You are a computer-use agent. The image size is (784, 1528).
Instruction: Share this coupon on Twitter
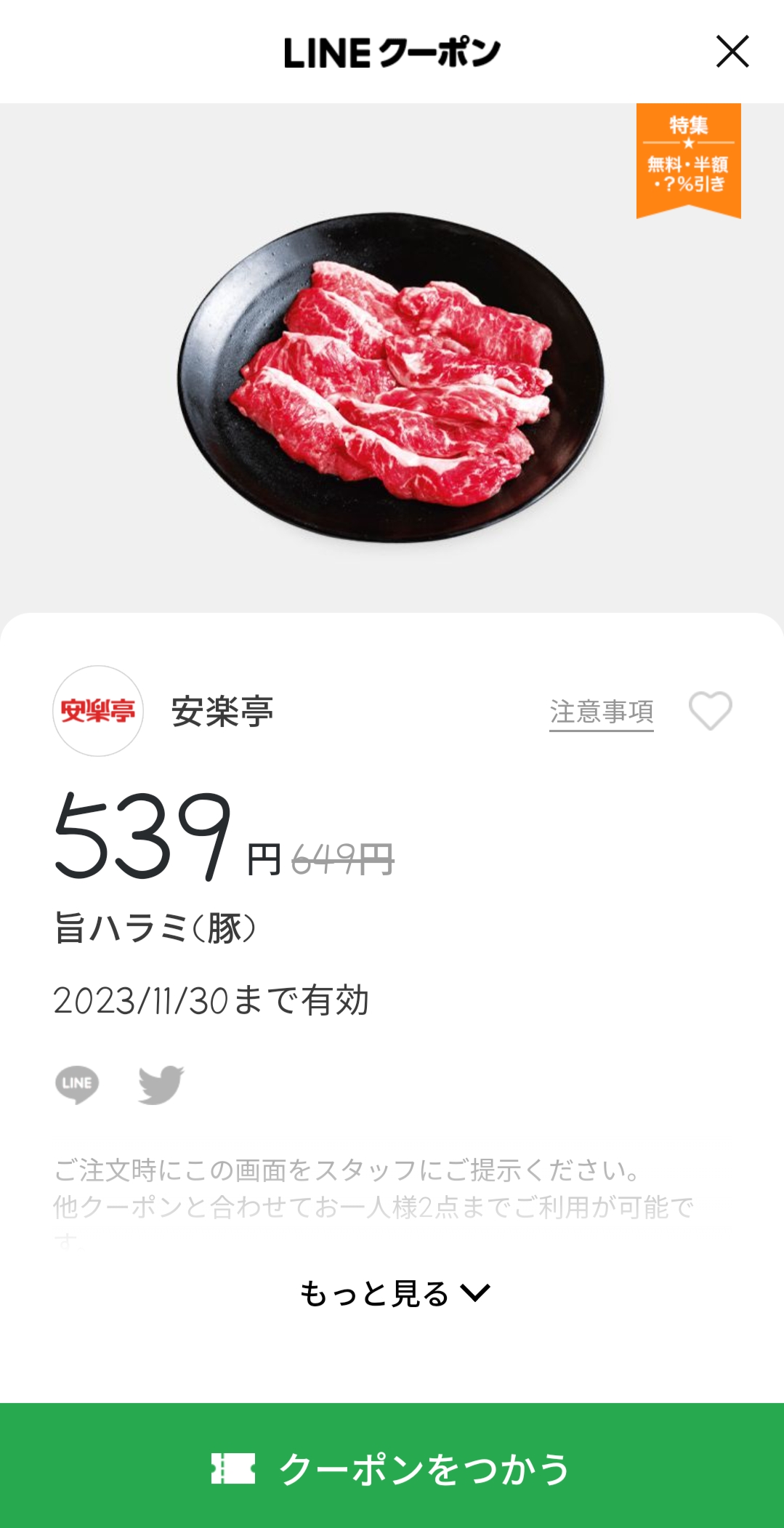161,1084
